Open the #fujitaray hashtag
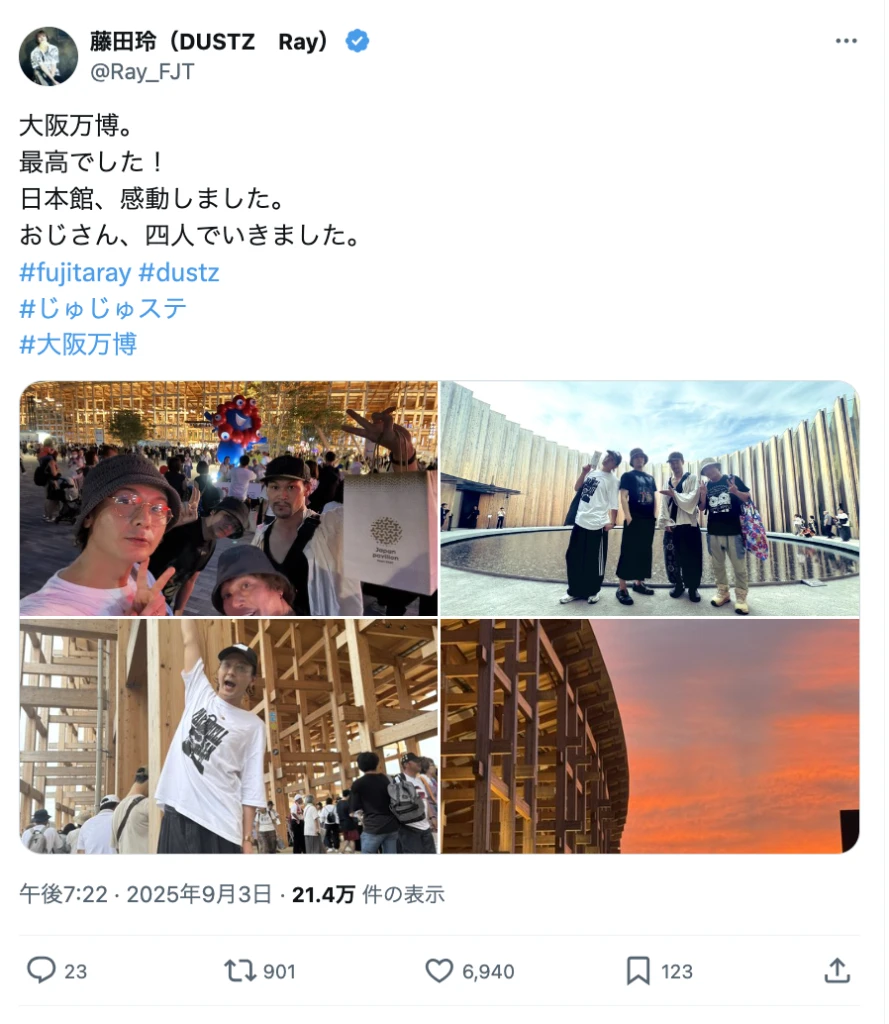 coord(74,272)
